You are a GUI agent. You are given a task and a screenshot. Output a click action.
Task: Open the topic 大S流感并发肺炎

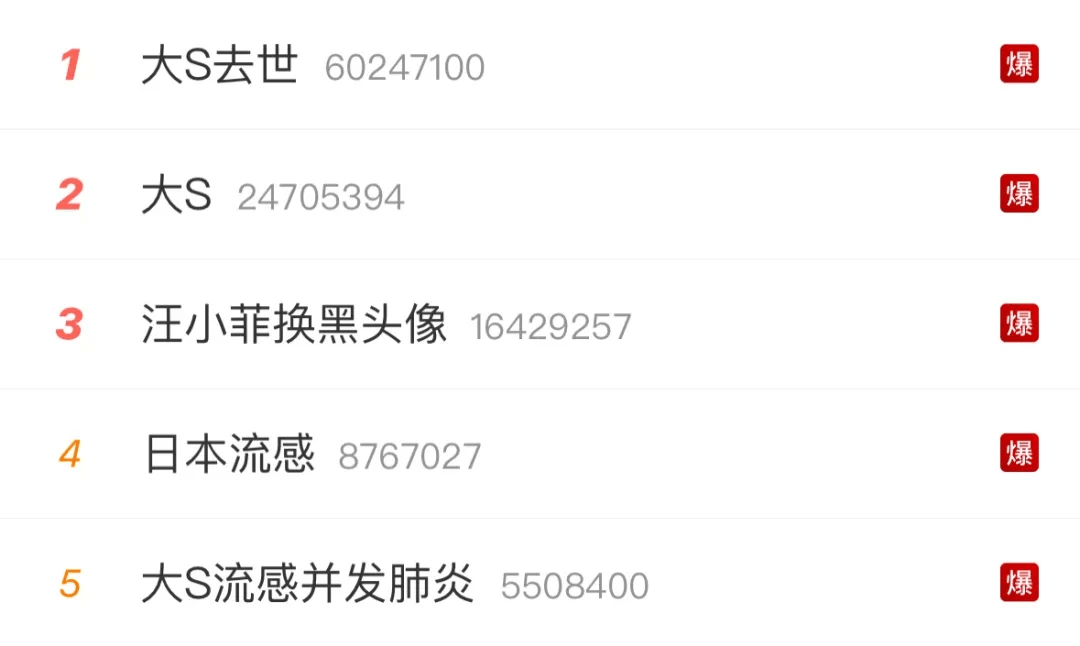tap(307, 584)
